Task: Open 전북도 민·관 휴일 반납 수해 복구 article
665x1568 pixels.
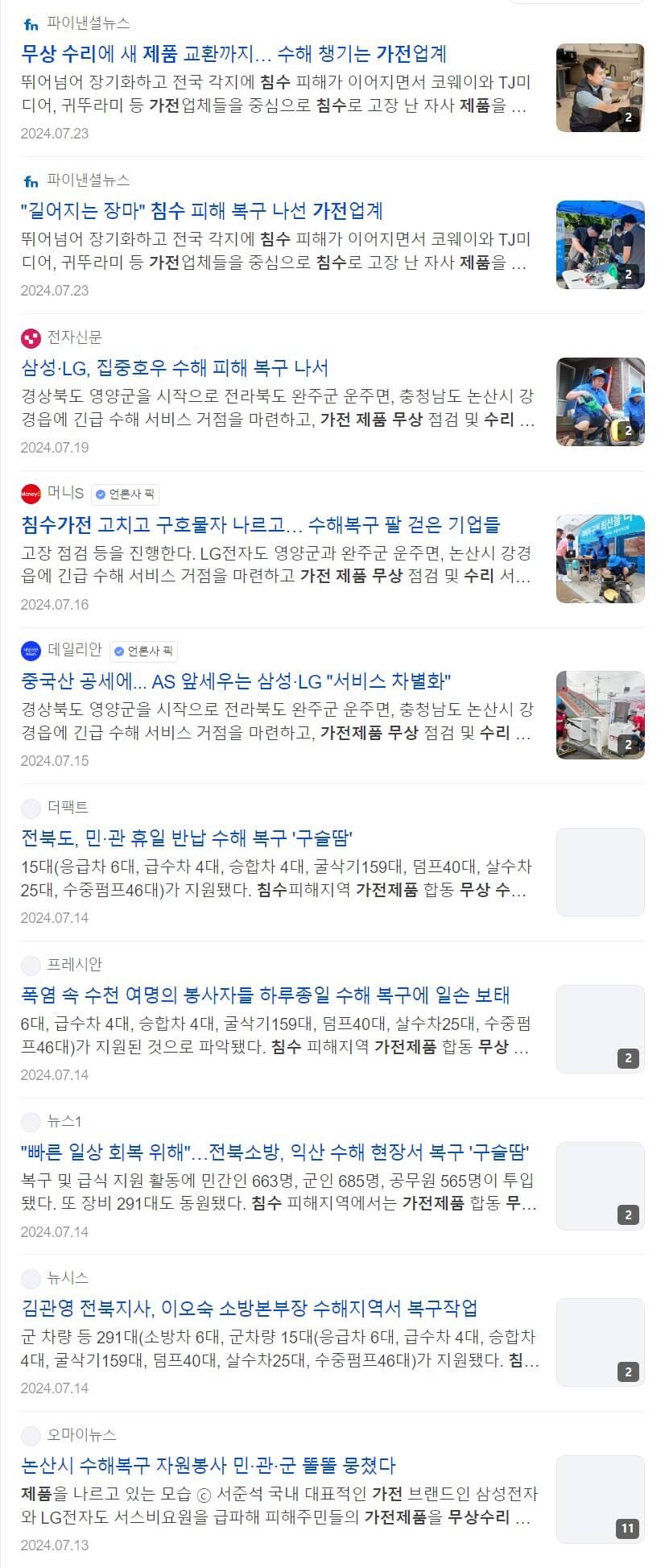Action: coord(189,838)
